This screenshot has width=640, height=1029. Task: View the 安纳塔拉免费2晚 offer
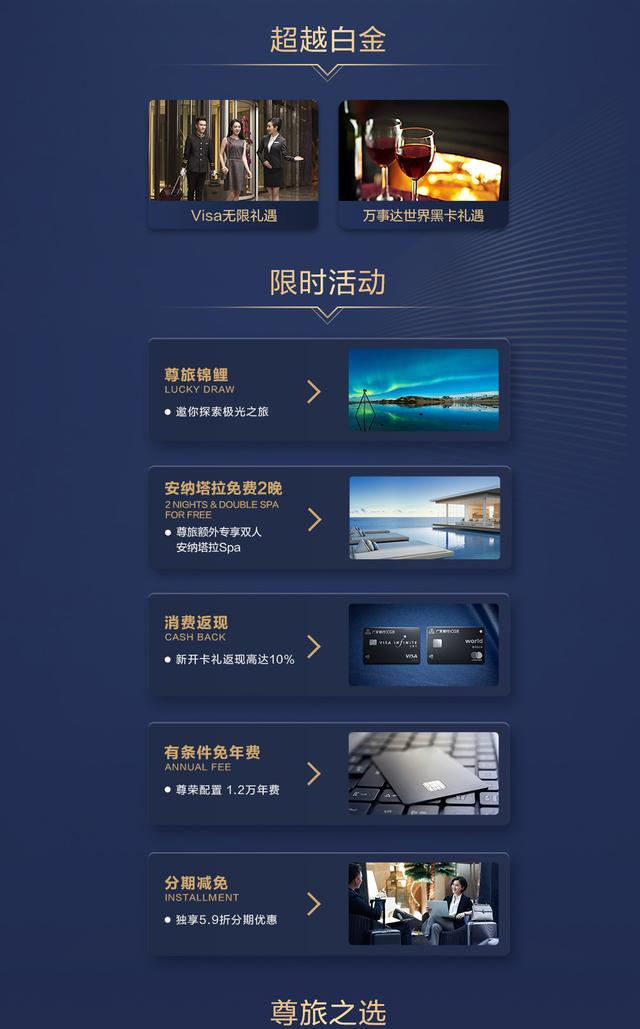point(329,518)
